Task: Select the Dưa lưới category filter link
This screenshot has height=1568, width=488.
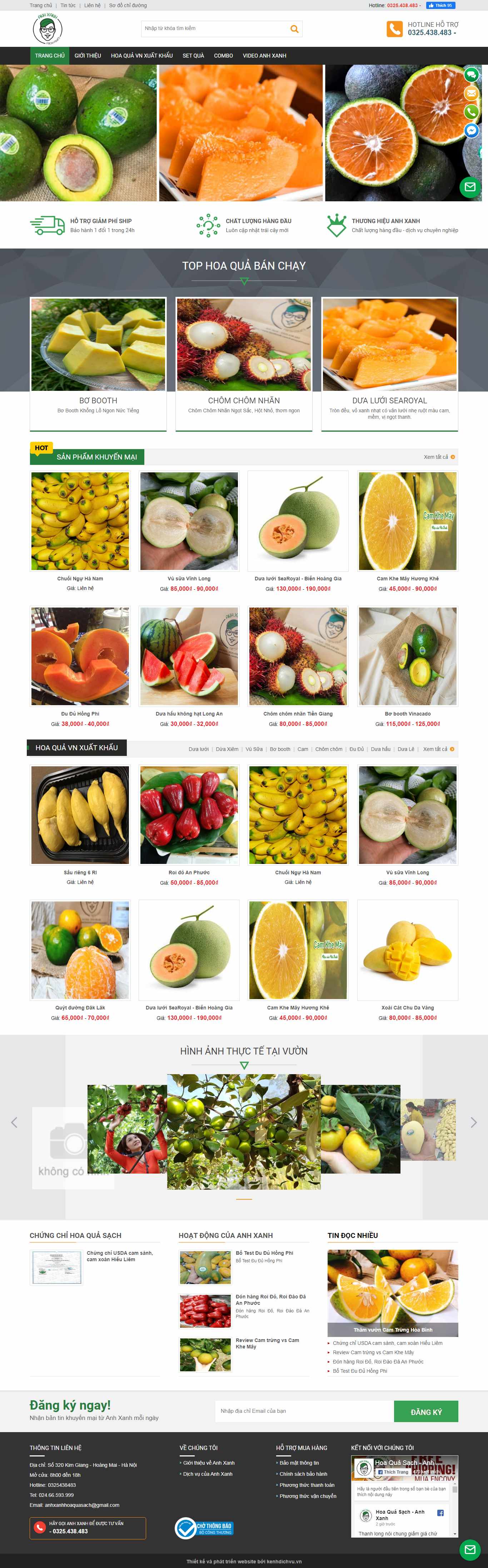Action: click(198, 749)
